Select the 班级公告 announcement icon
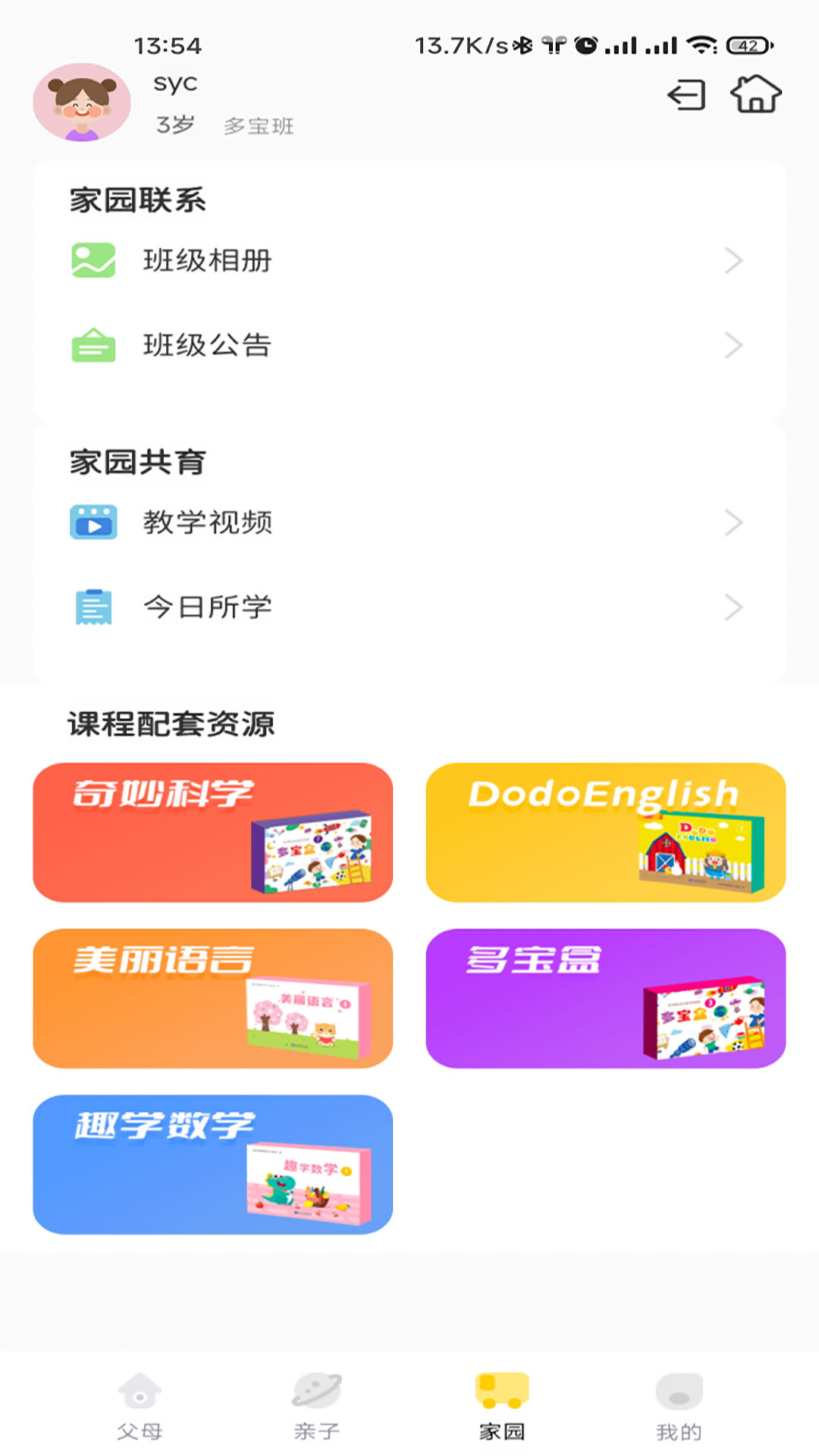The image size is (819, 1456). [92, 346]
